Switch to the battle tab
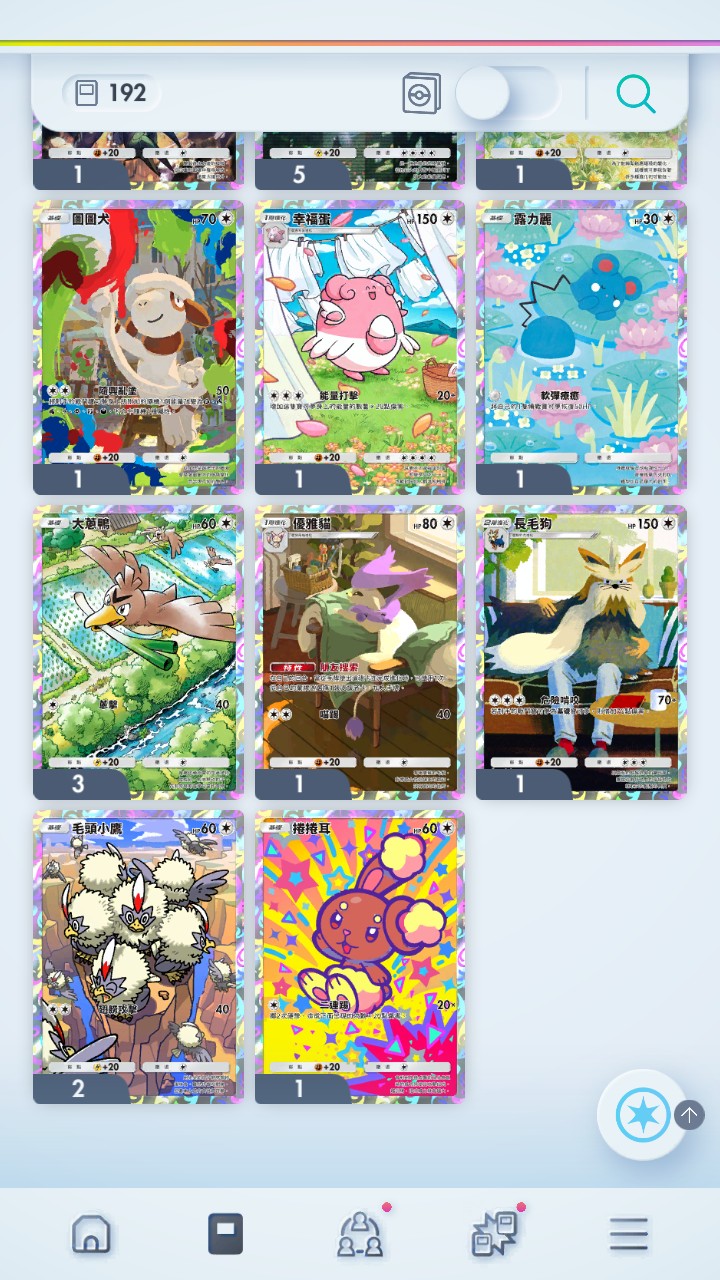This screenshot has width=720, height=1280. point(494,1235)
